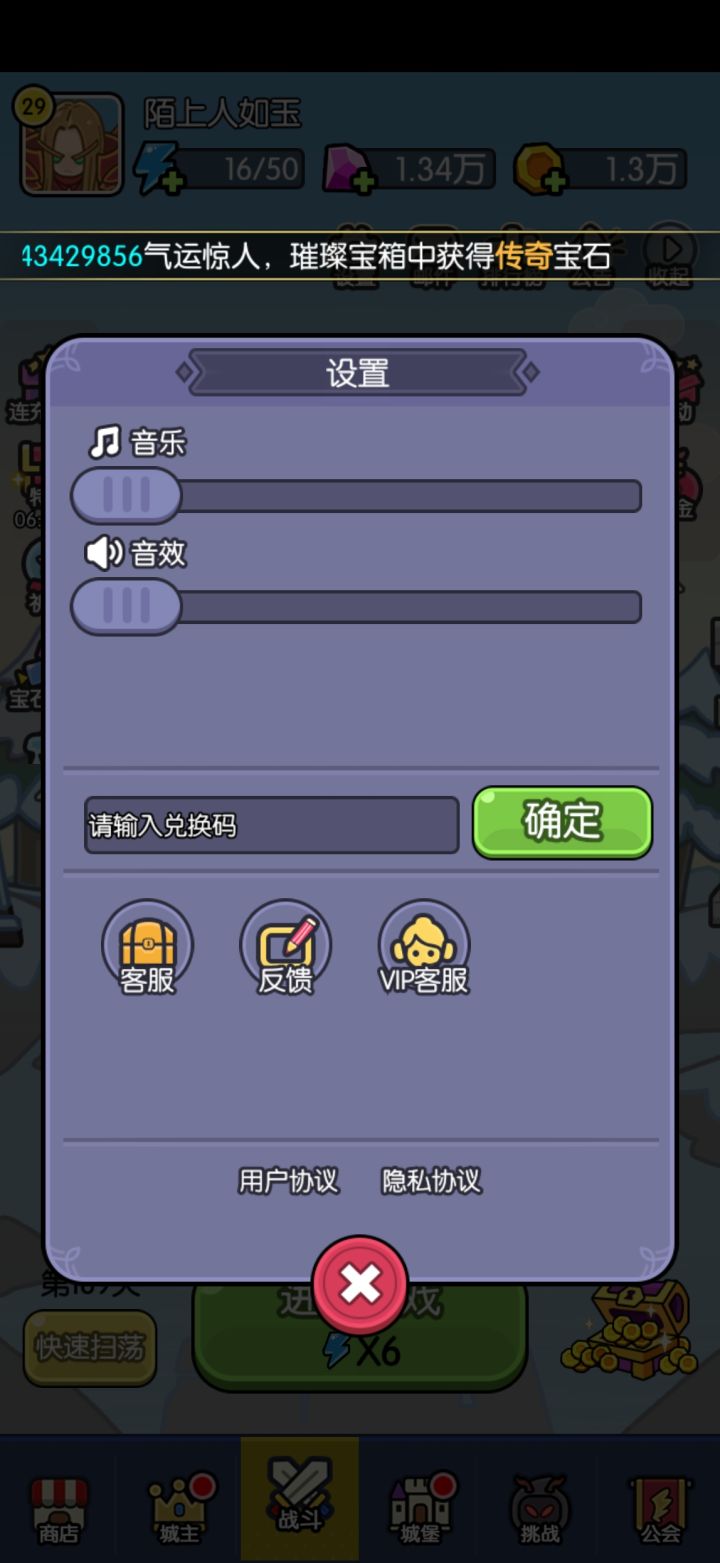Adjust the 音效 sound effects slider
This screenshot has width=720, height=1563.
[126, 607]
